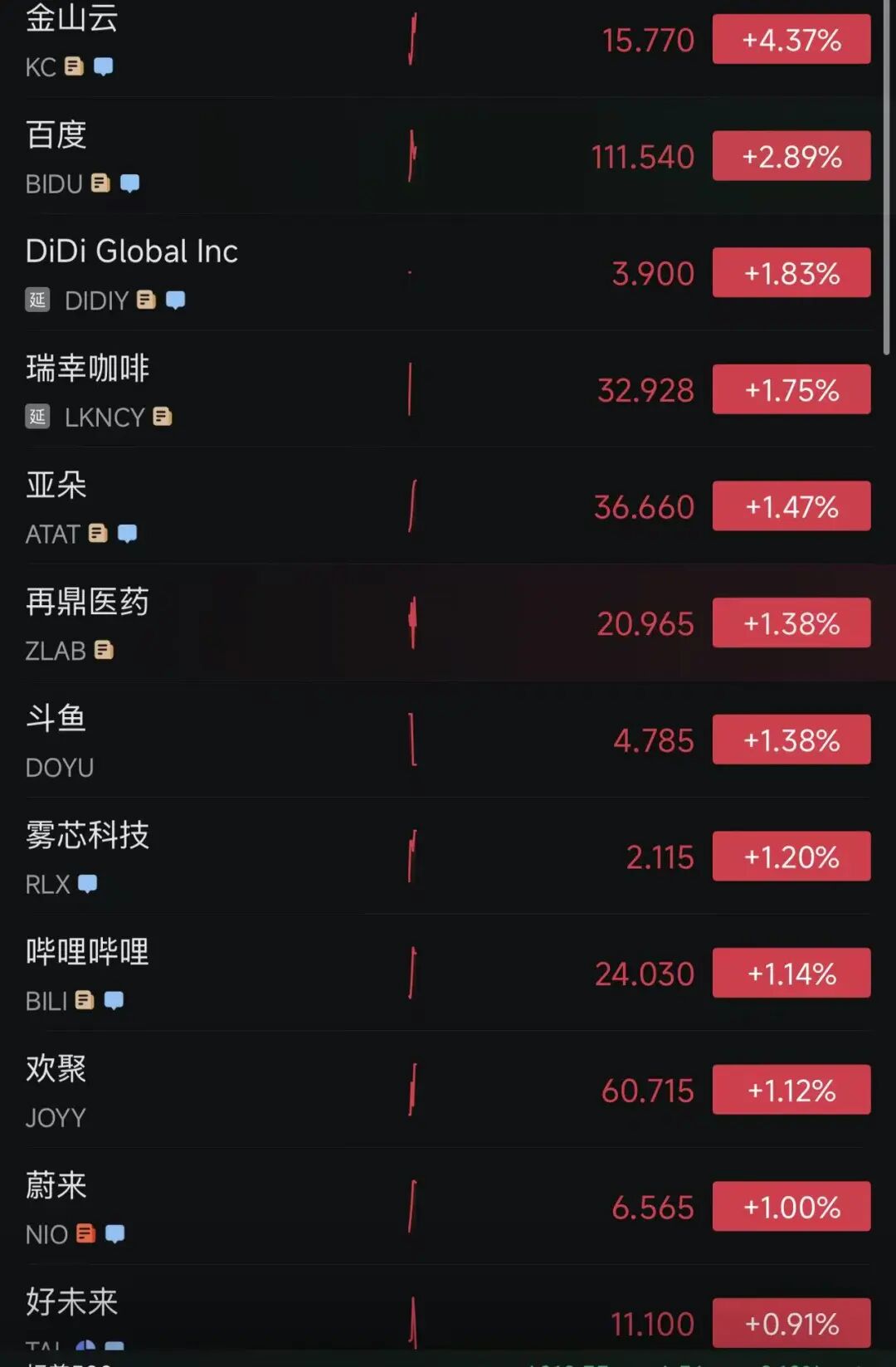
Task: Open the document icon next to ZLAB
Action: (104, 651)
